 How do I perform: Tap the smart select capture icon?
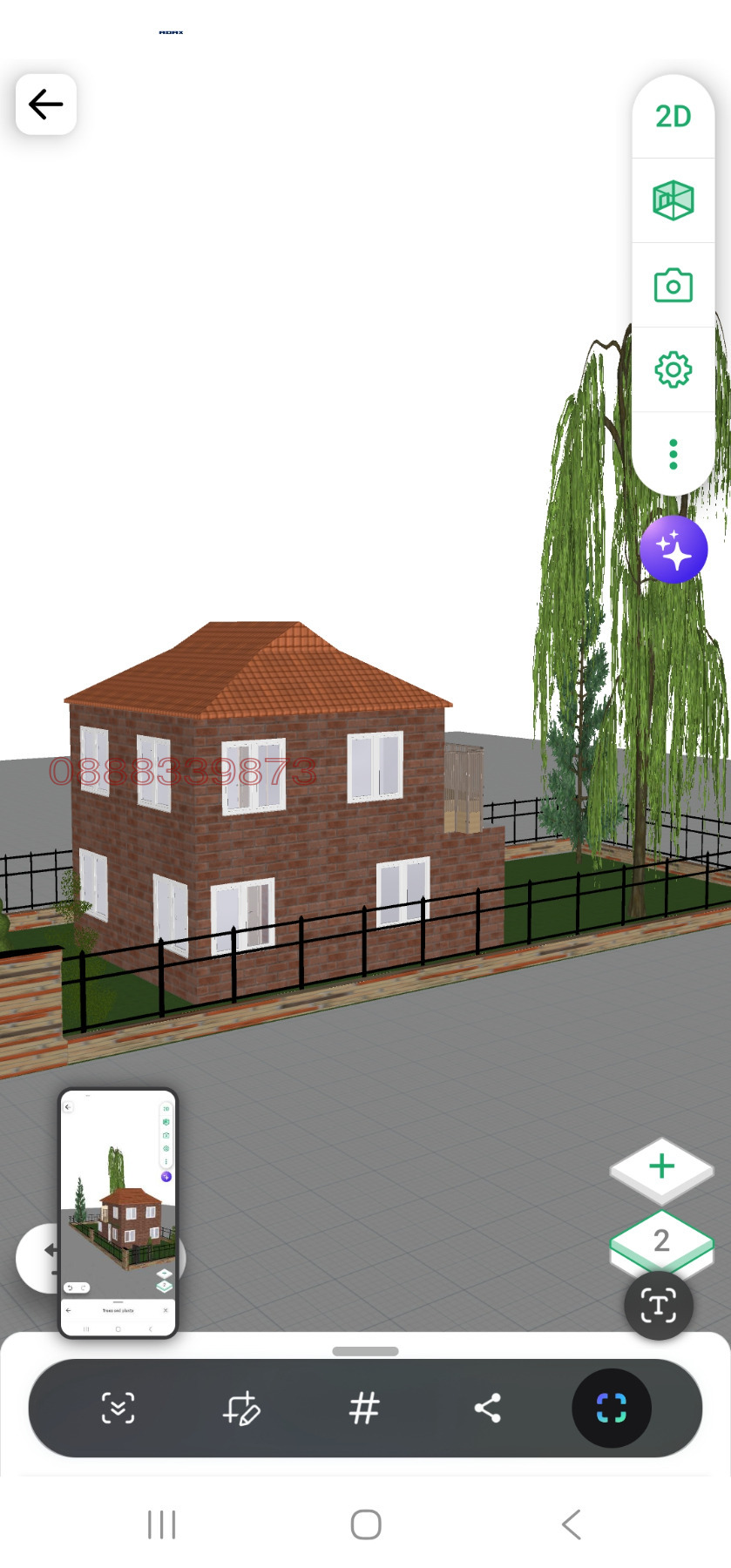(611, 1408)
